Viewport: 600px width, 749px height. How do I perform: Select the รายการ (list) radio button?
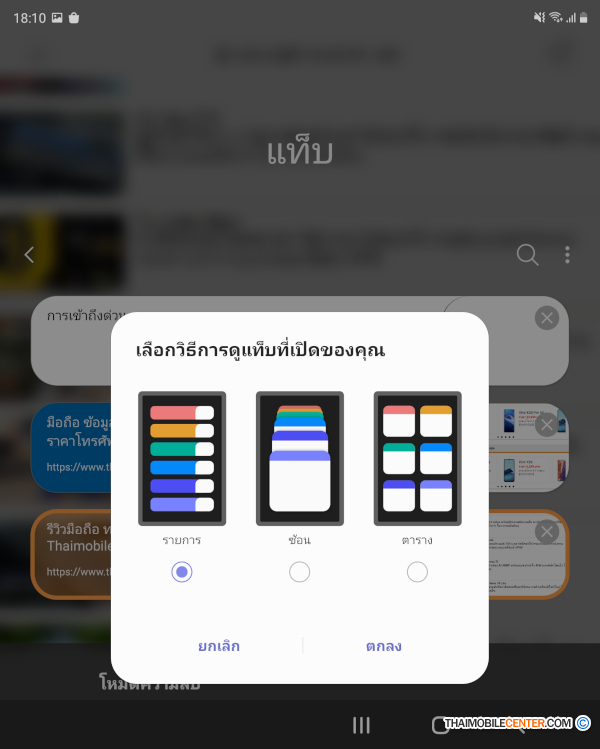(x=182, y=572)
